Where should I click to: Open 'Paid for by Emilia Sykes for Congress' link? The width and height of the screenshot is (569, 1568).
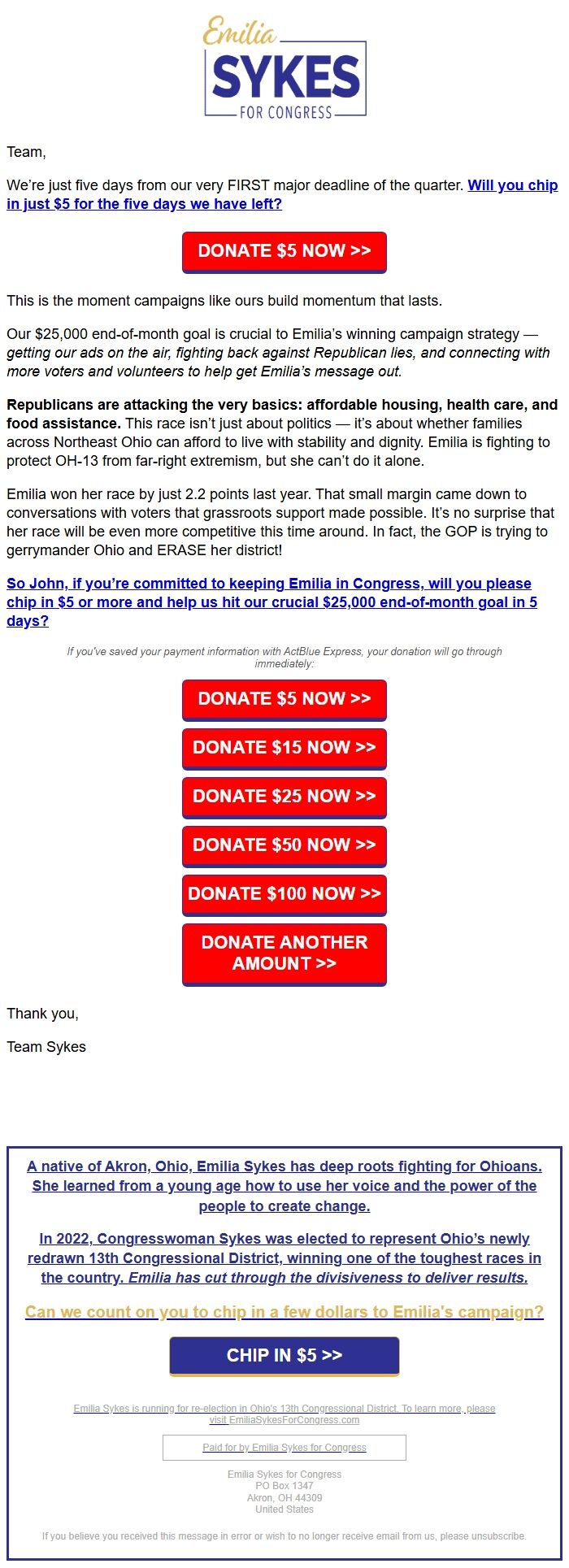(x=284, y=1448)
